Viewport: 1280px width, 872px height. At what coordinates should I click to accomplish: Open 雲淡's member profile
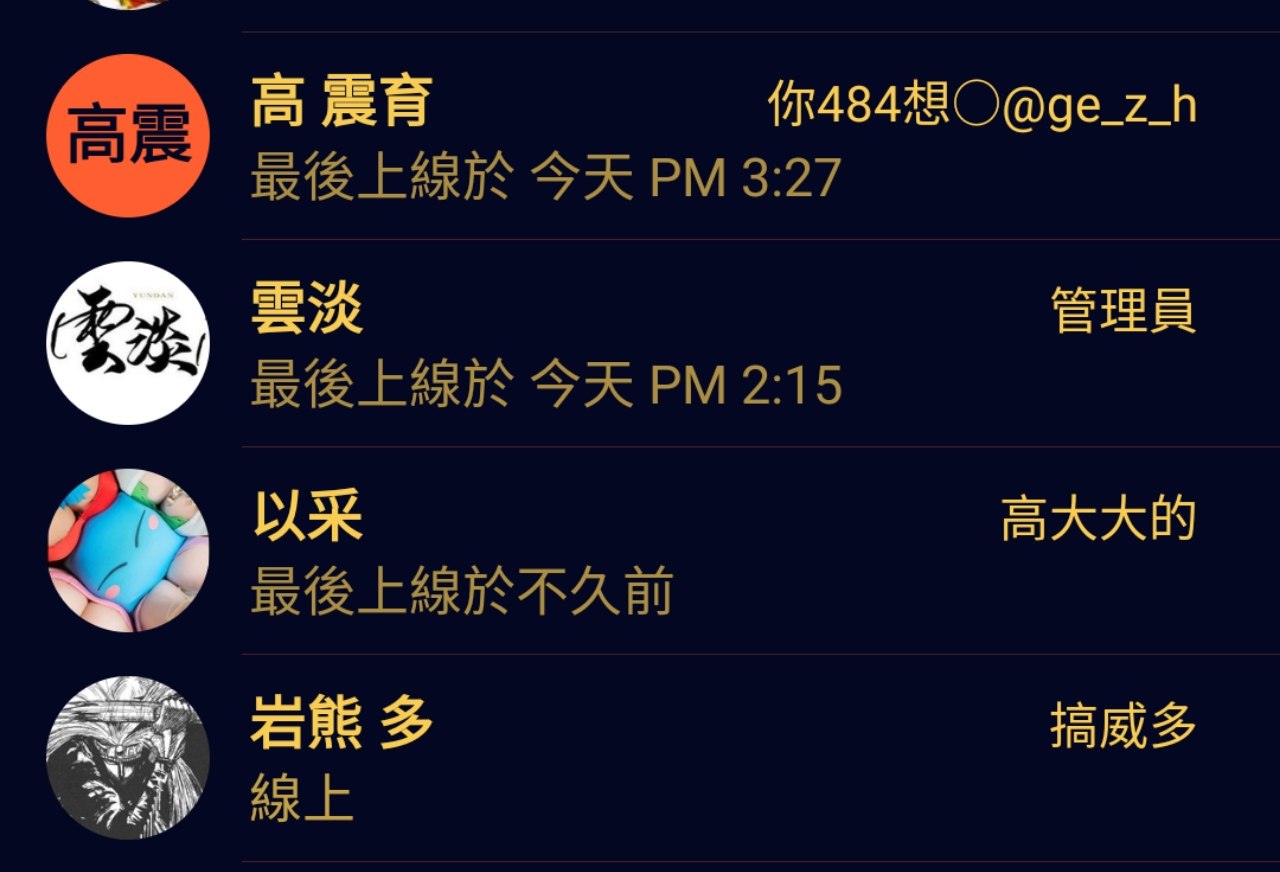tap(640, 344)
